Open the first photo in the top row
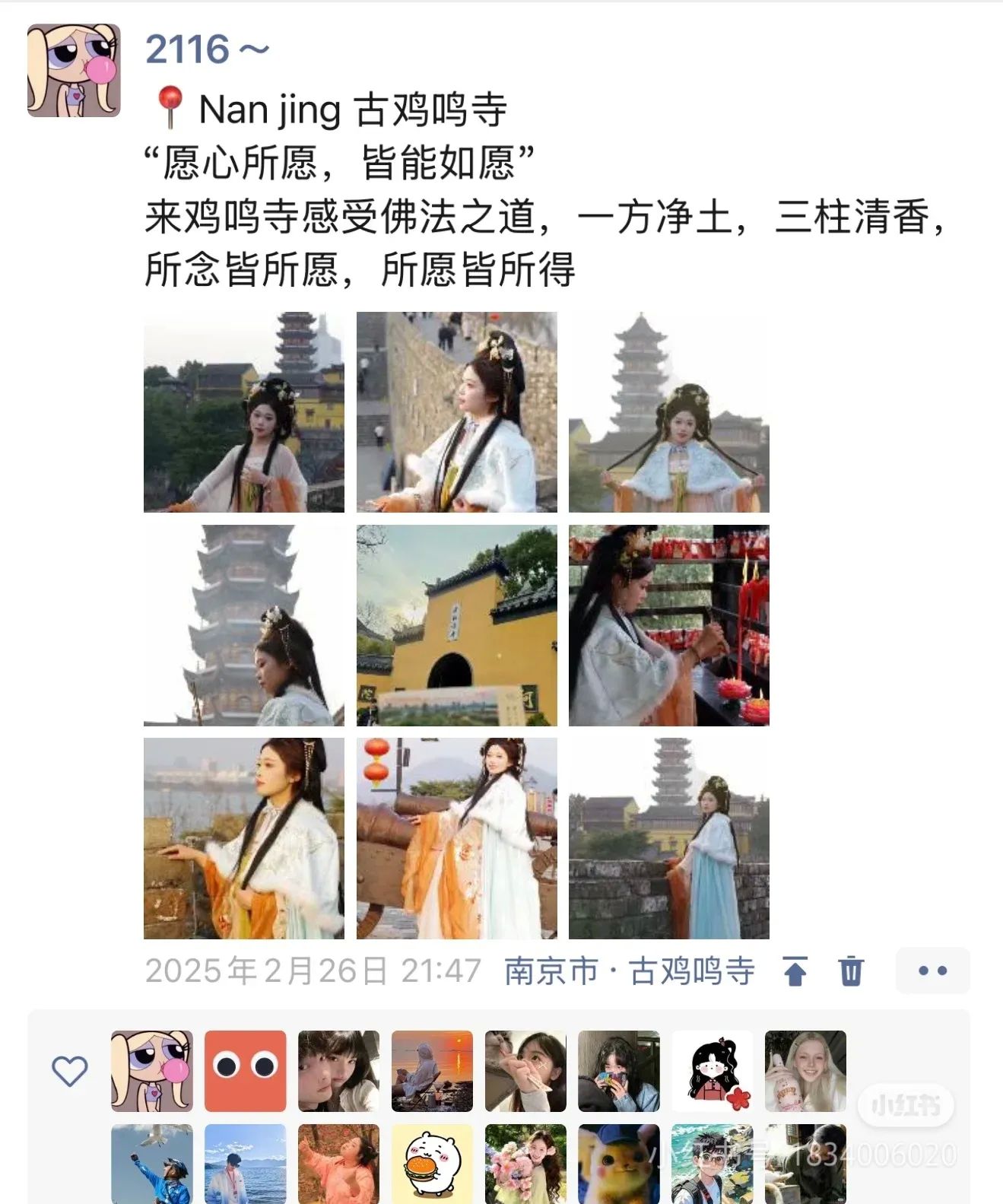 (243, 411)
